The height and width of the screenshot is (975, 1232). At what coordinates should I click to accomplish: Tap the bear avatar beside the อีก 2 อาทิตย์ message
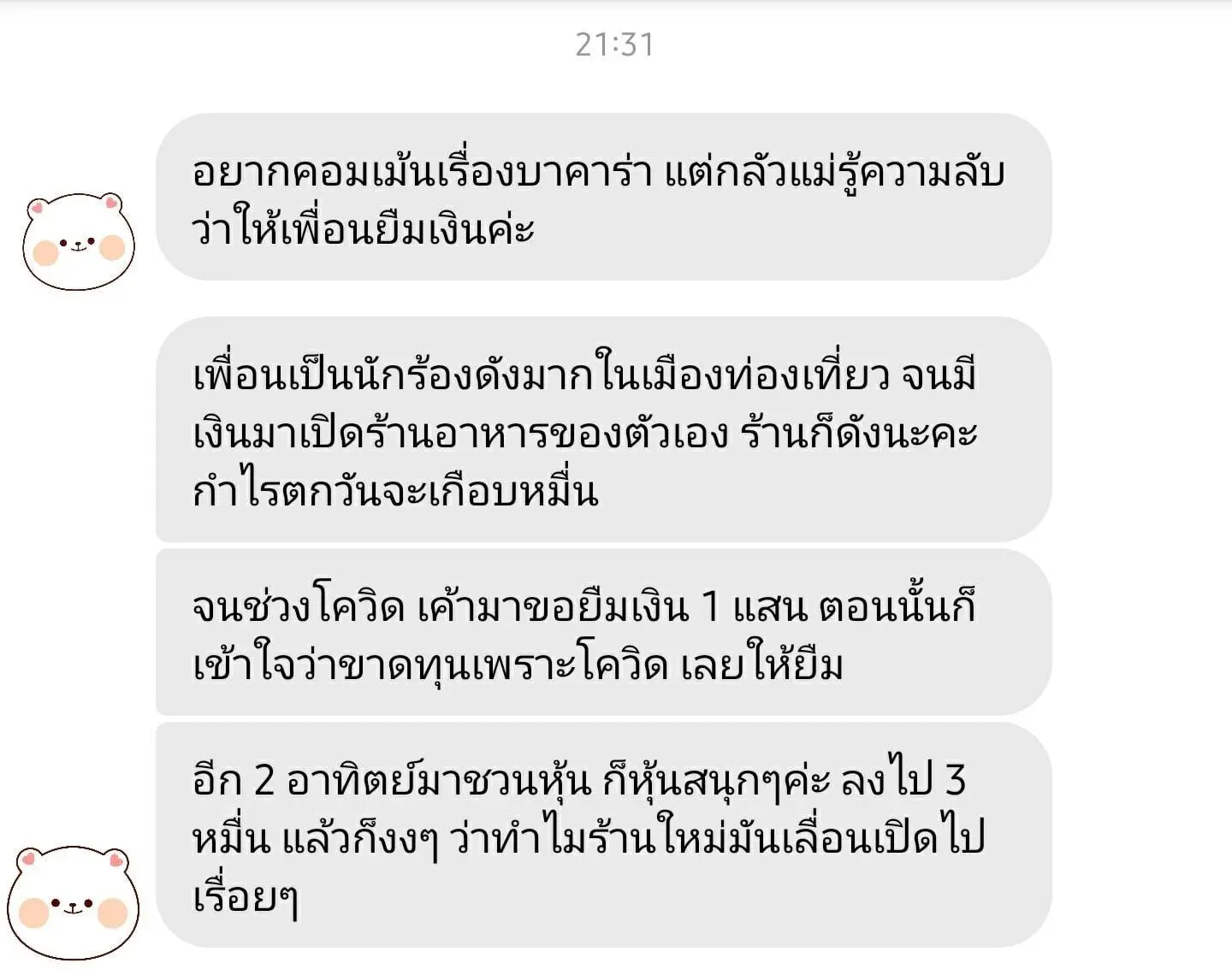click(x=74, y=901)
